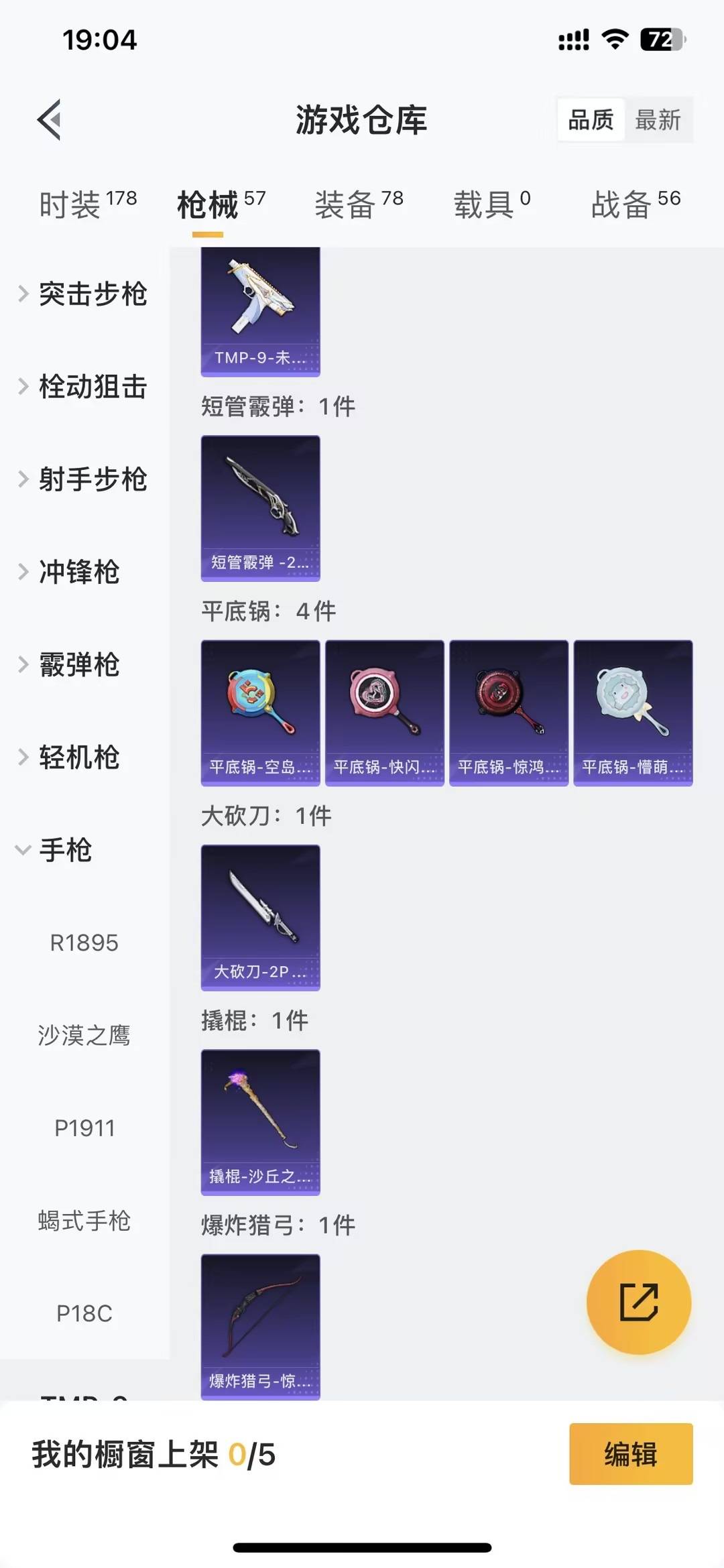This screenshot has height=1568, width=724.
Task: Select the 大砍刀-2P machete skin
Action: tap(260, 918)
